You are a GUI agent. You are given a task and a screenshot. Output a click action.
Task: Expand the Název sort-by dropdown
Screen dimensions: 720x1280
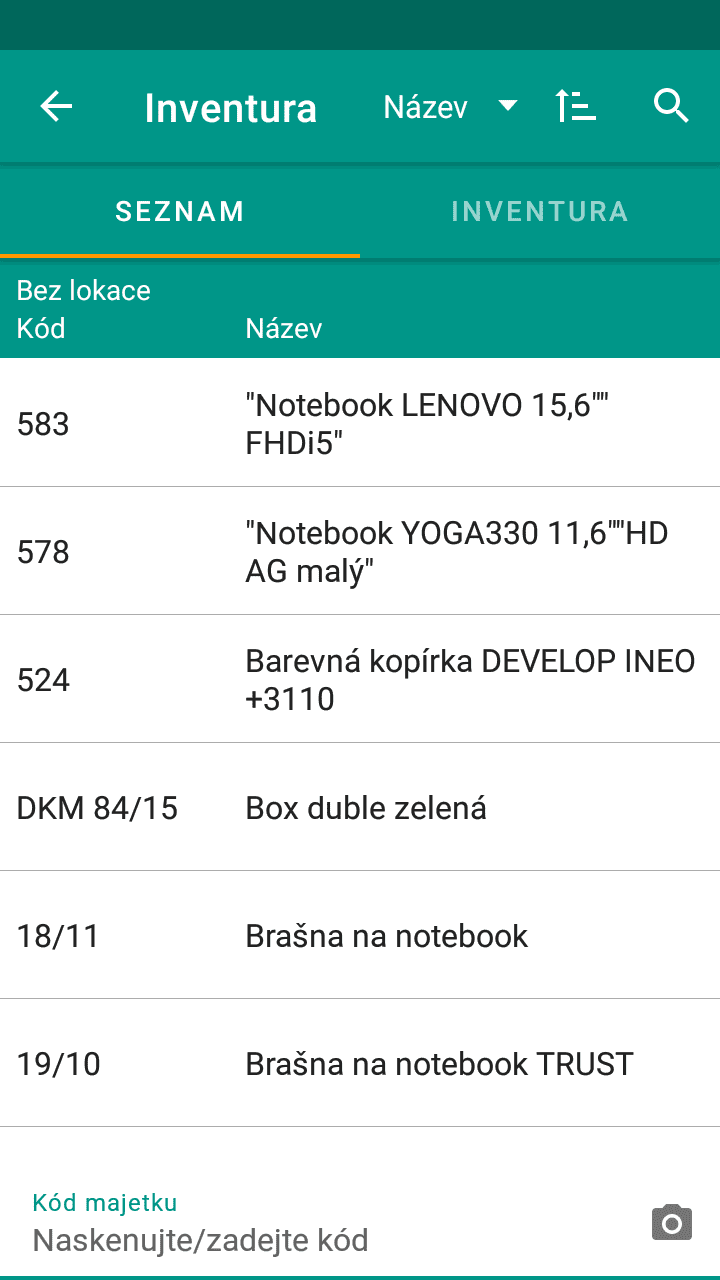[x=449, y=107]
